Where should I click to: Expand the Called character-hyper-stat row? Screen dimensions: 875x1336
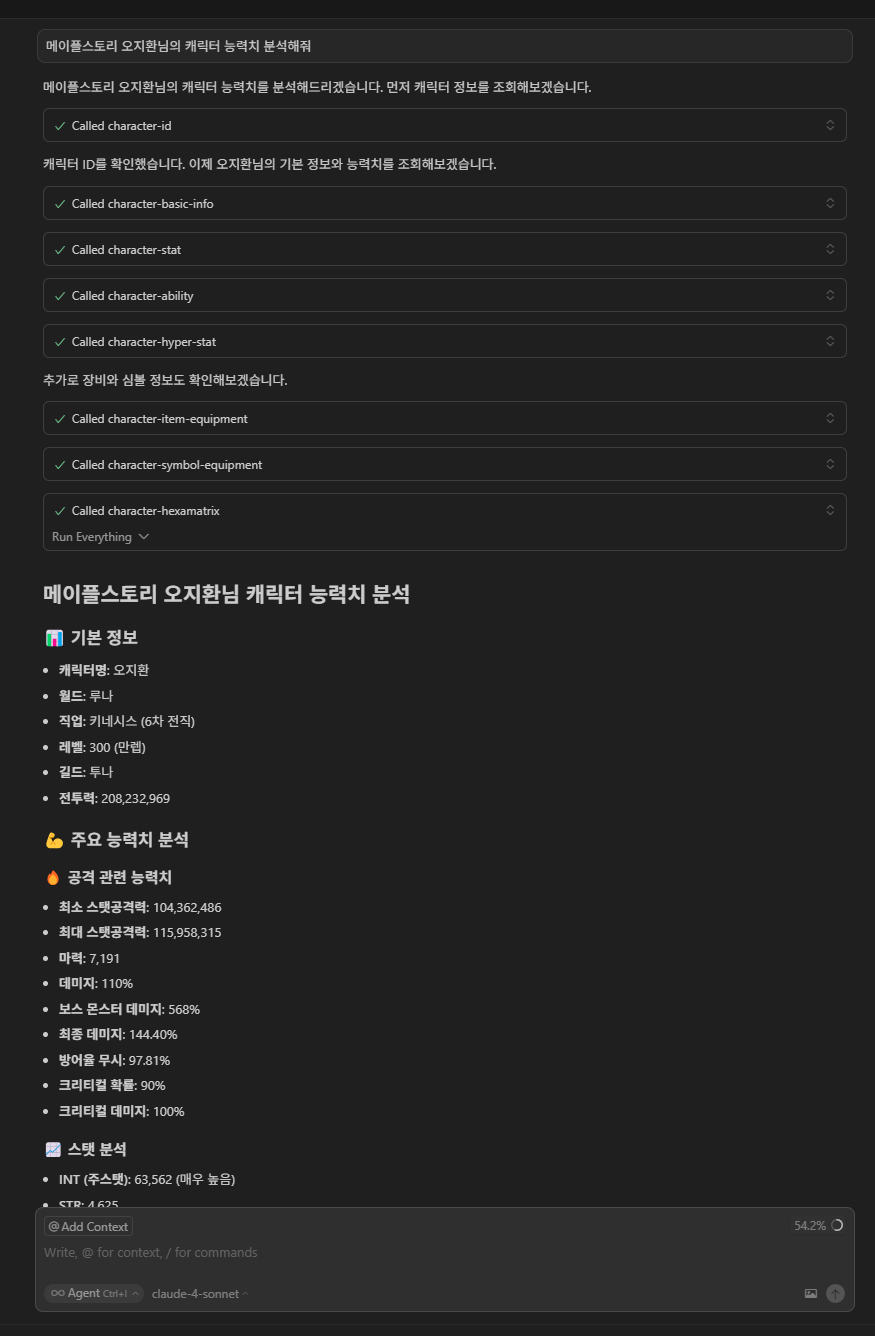point(829,341)
